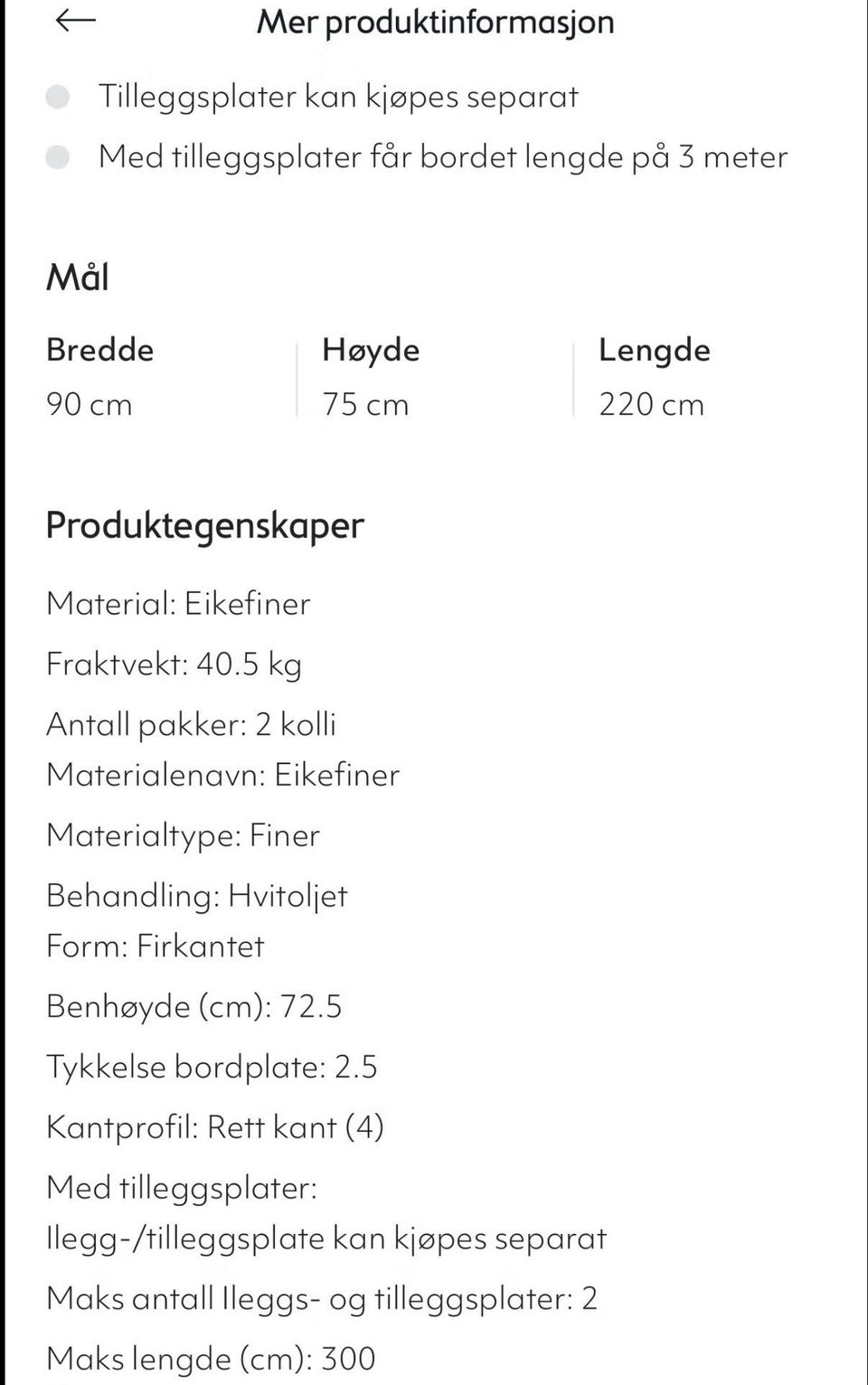Select Form: Firkantet entry

[x=155, y=947]
